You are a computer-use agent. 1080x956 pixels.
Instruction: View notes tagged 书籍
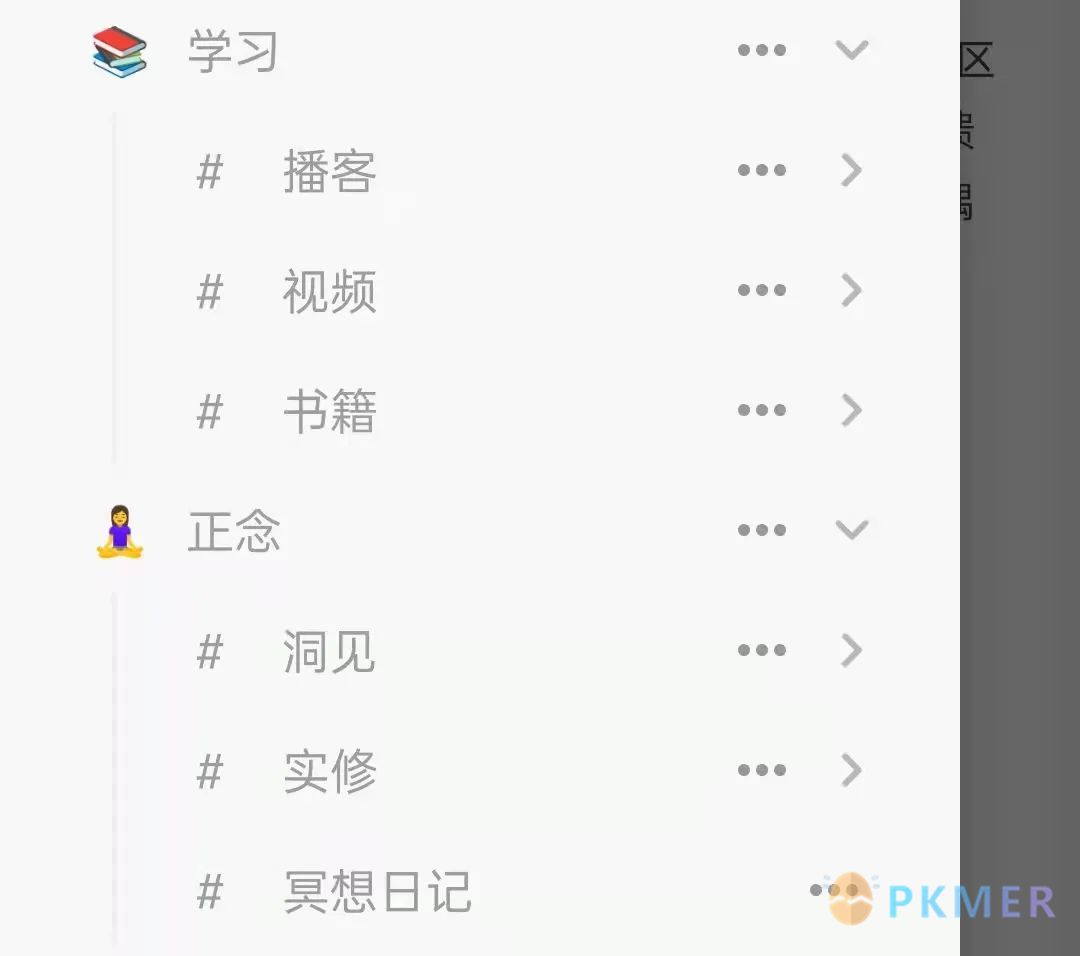coord(329,411)
